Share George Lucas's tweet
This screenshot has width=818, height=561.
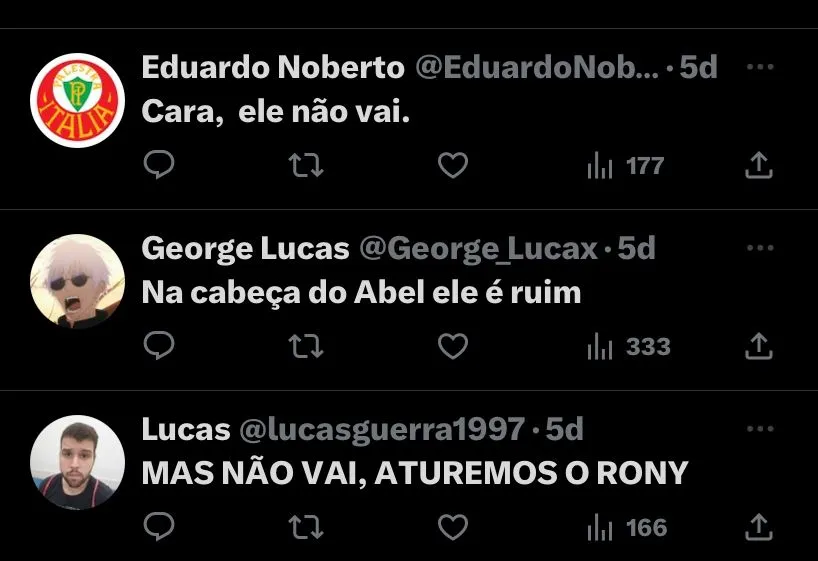coord(759,346)
